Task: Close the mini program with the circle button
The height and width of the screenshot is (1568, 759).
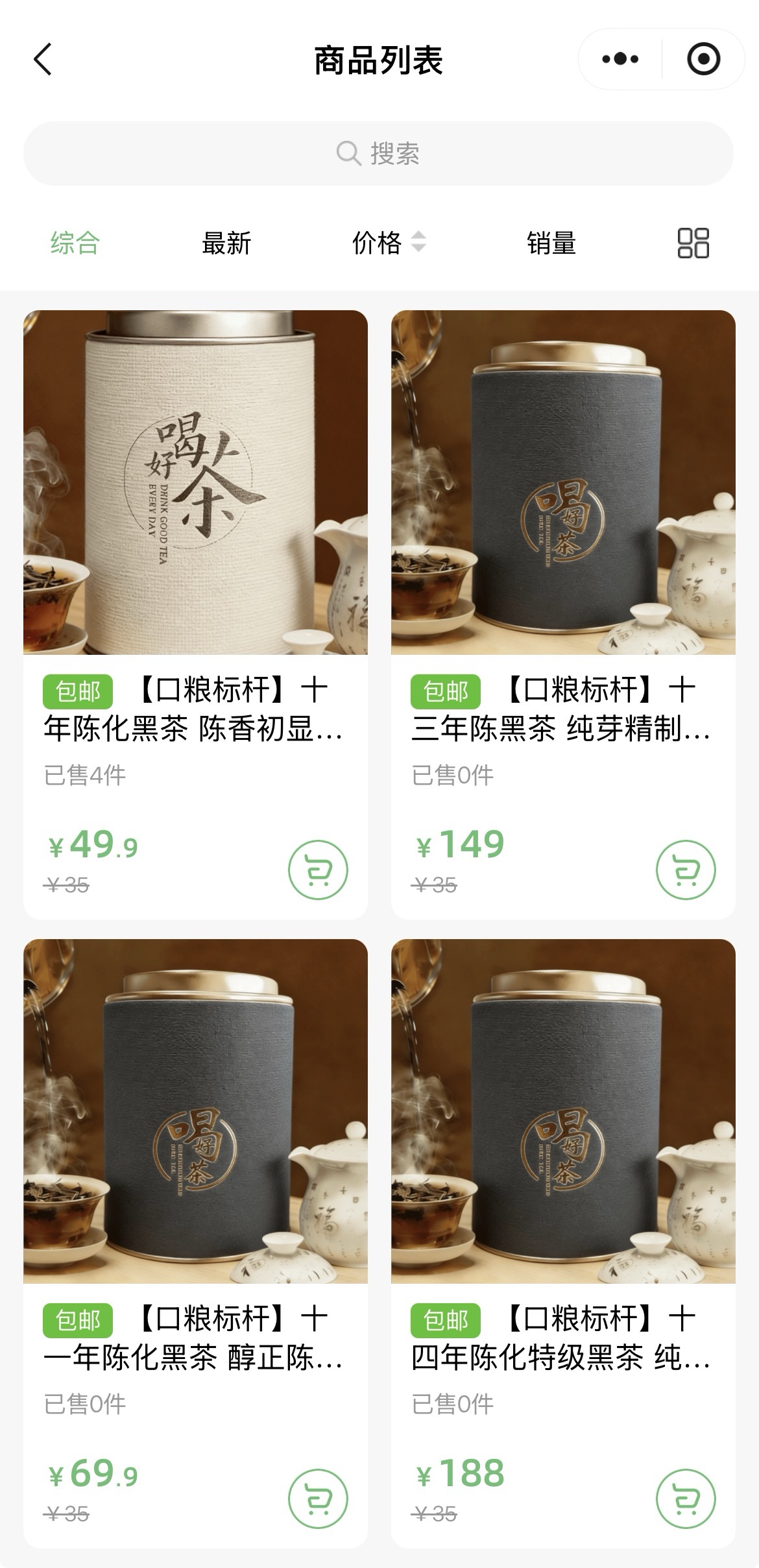Action: coord(703,59)
